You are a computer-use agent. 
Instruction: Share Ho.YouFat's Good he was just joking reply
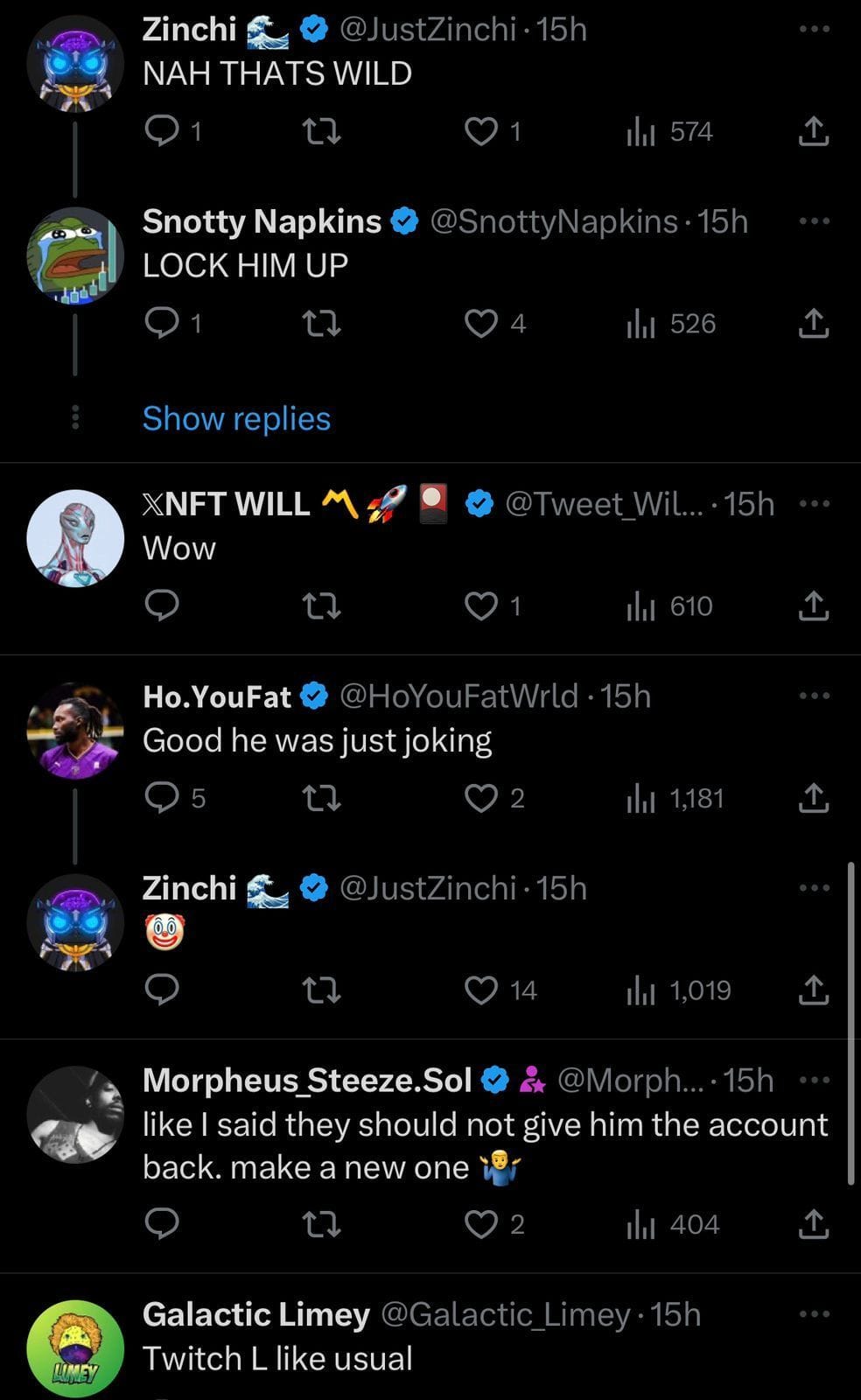(813, 798)
